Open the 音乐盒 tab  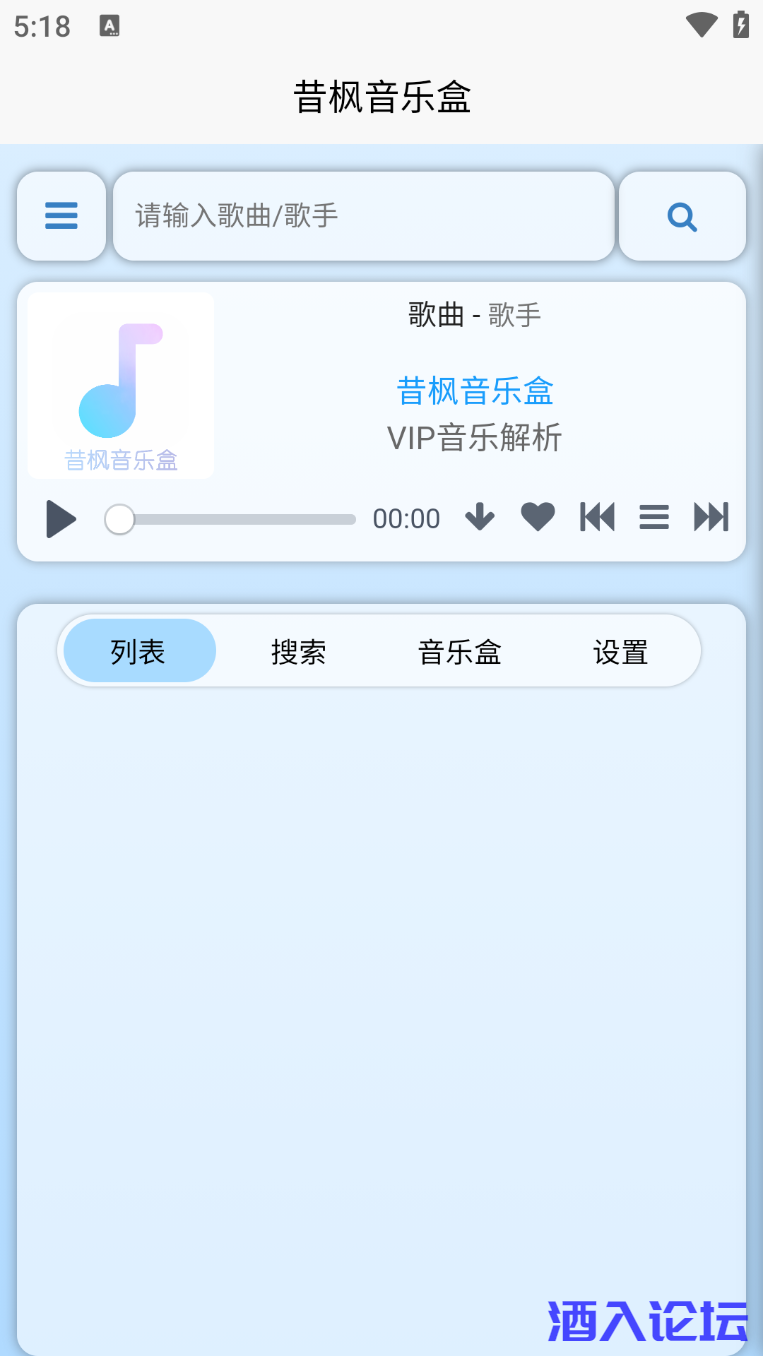(x=459, y=651)
